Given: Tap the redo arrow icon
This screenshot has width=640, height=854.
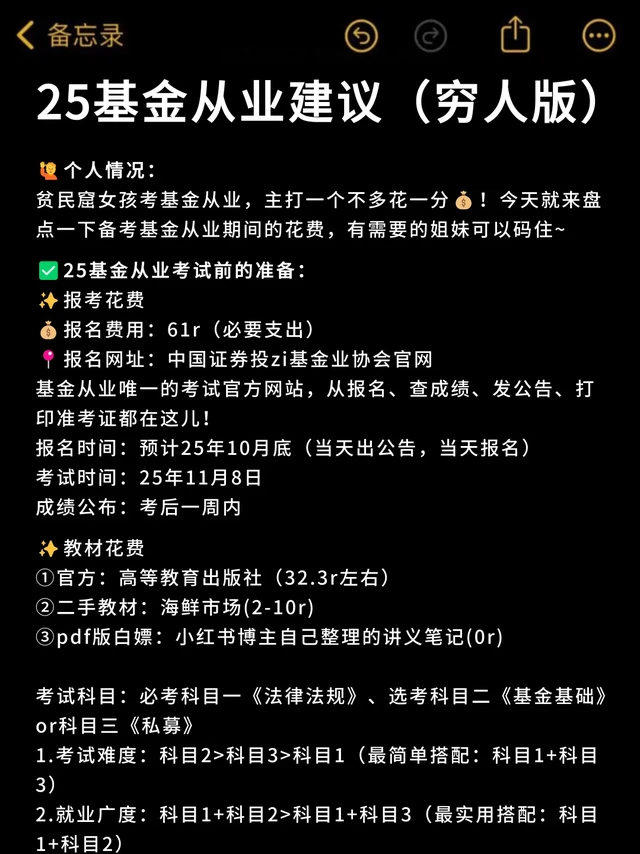Looking at the screenshot, I should [x=430, y=36].
